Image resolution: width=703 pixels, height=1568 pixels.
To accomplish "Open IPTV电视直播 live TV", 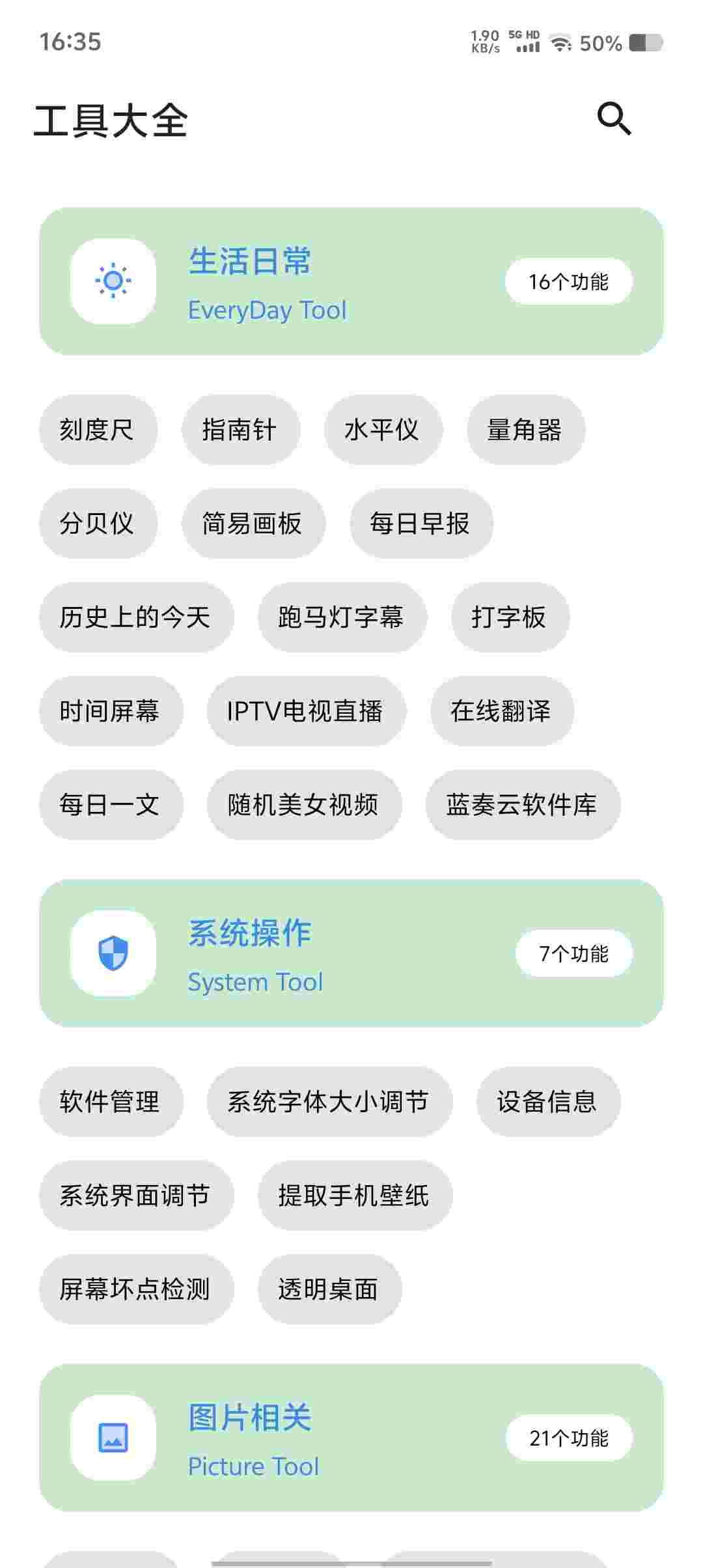I will pos(306,711).
